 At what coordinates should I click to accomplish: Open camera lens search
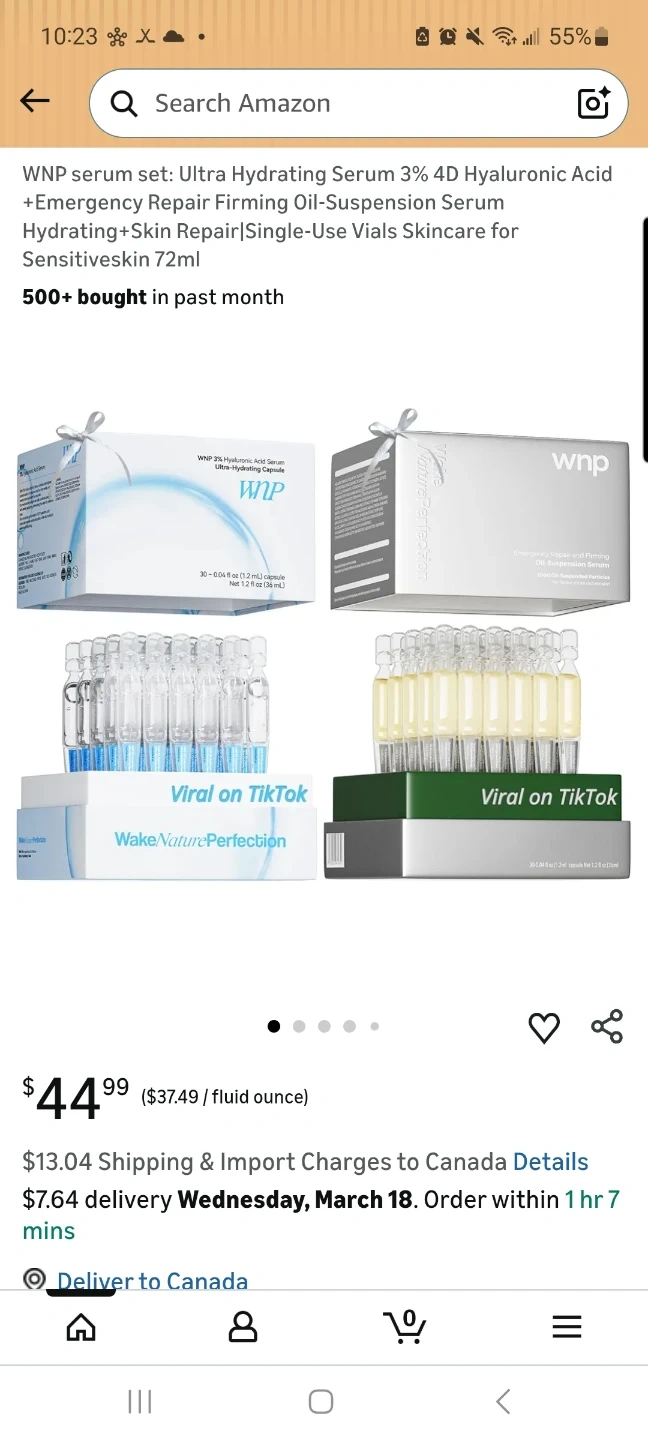(x=593, y=103)
